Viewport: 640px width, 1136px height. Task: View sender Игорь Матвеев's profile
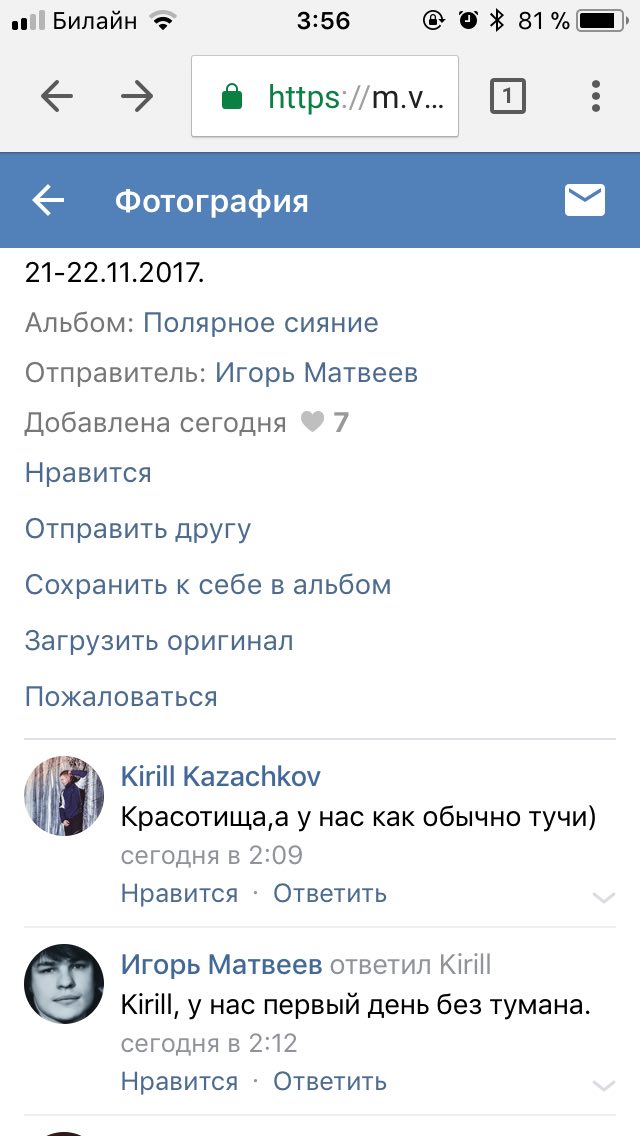[316, 373]
